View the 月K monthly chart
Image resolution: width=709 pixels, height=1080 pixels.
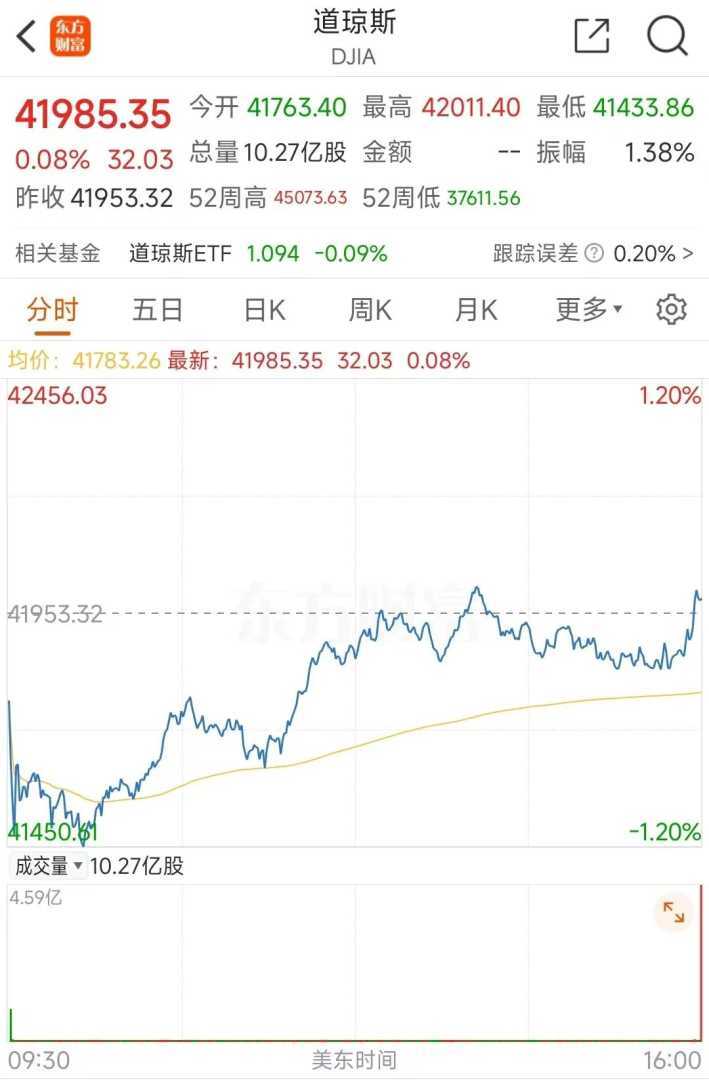point(476,310)
